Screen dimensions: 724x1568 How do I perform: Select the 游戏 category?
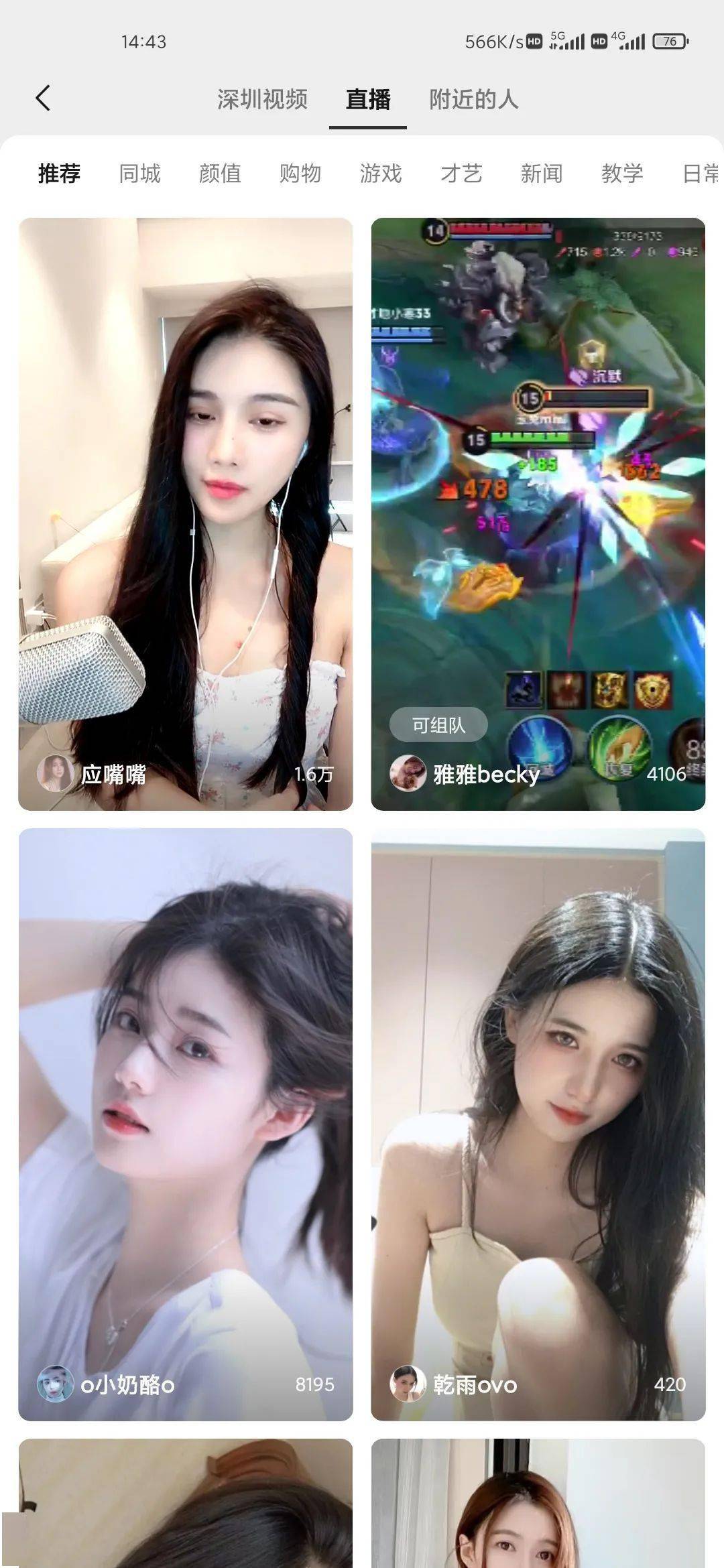381,173
